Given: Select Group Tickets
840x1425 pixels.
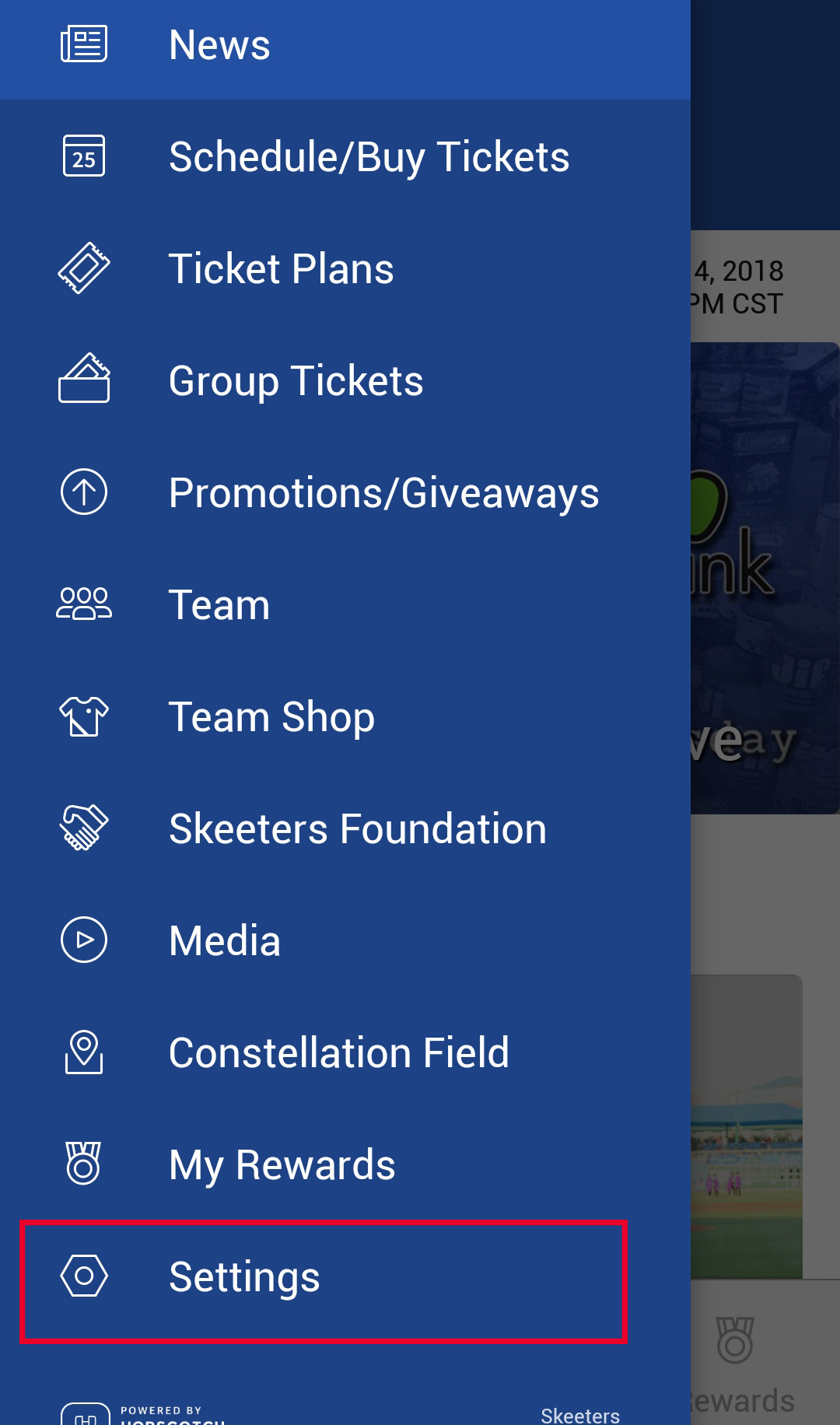Looking at the screenshot, I should click(345, 380).
